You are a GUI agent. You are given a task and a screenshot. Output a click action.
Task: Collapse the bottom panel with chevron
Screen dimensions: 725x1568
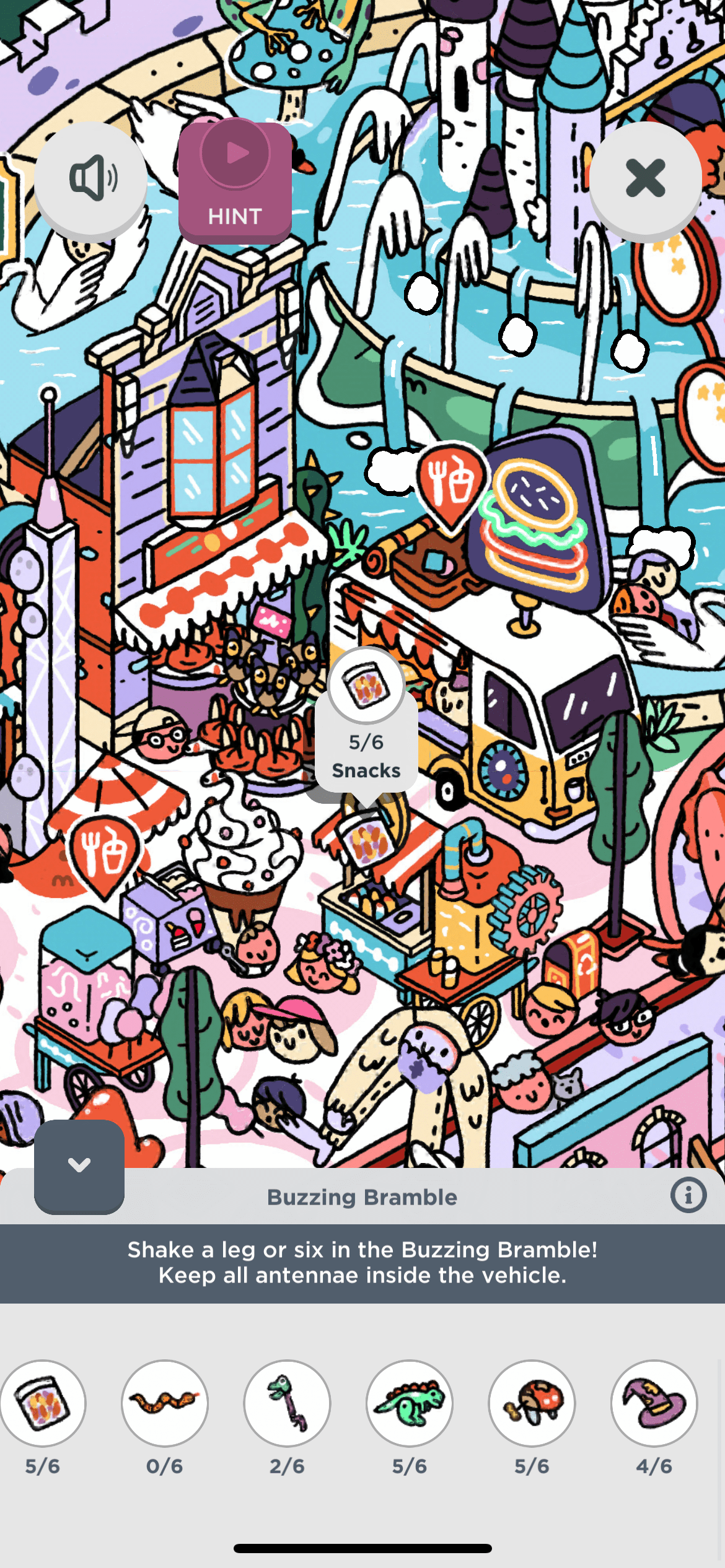(x=79, y=1165)
